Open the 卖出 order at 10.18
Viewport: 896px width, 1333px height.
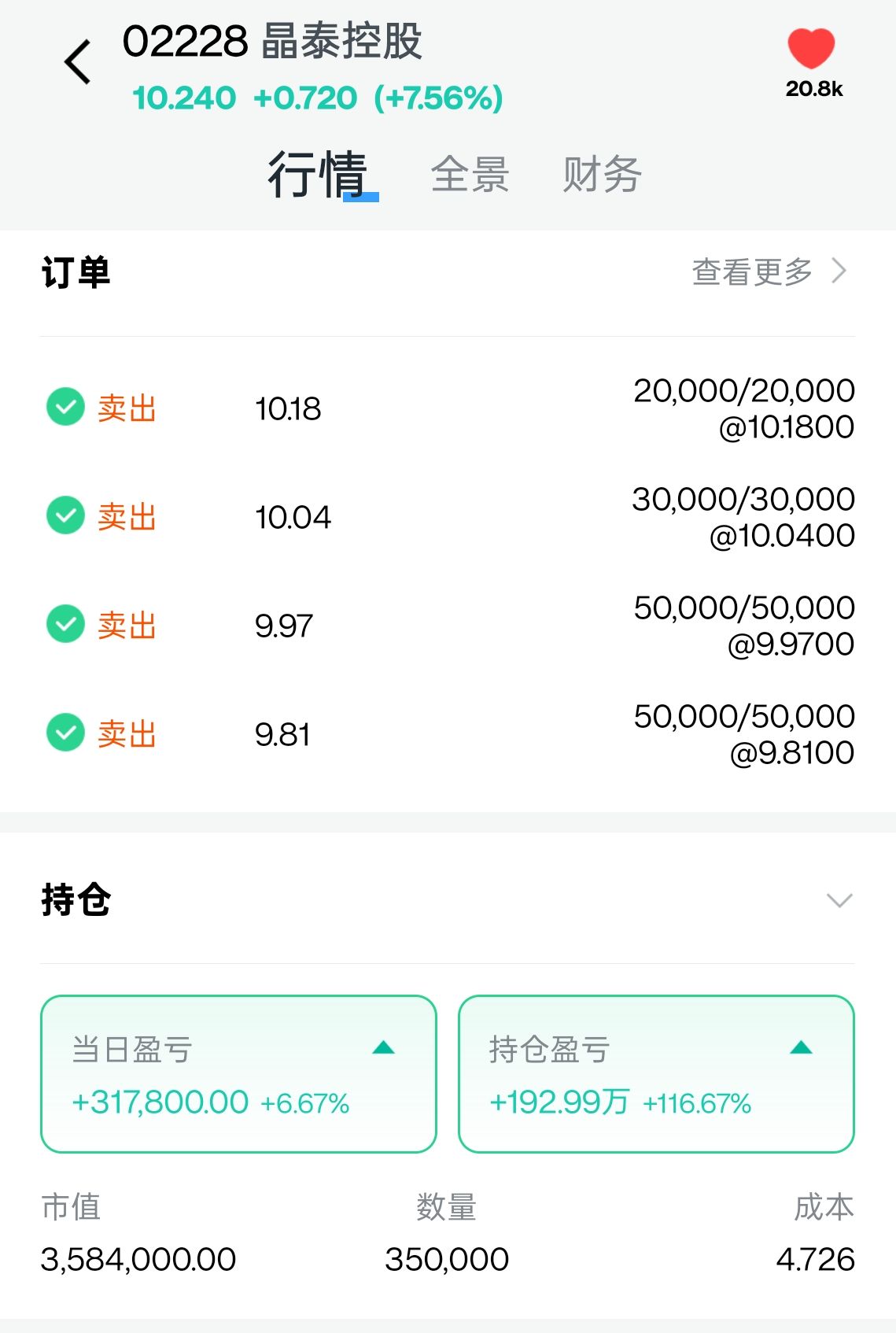coord(448,408)
